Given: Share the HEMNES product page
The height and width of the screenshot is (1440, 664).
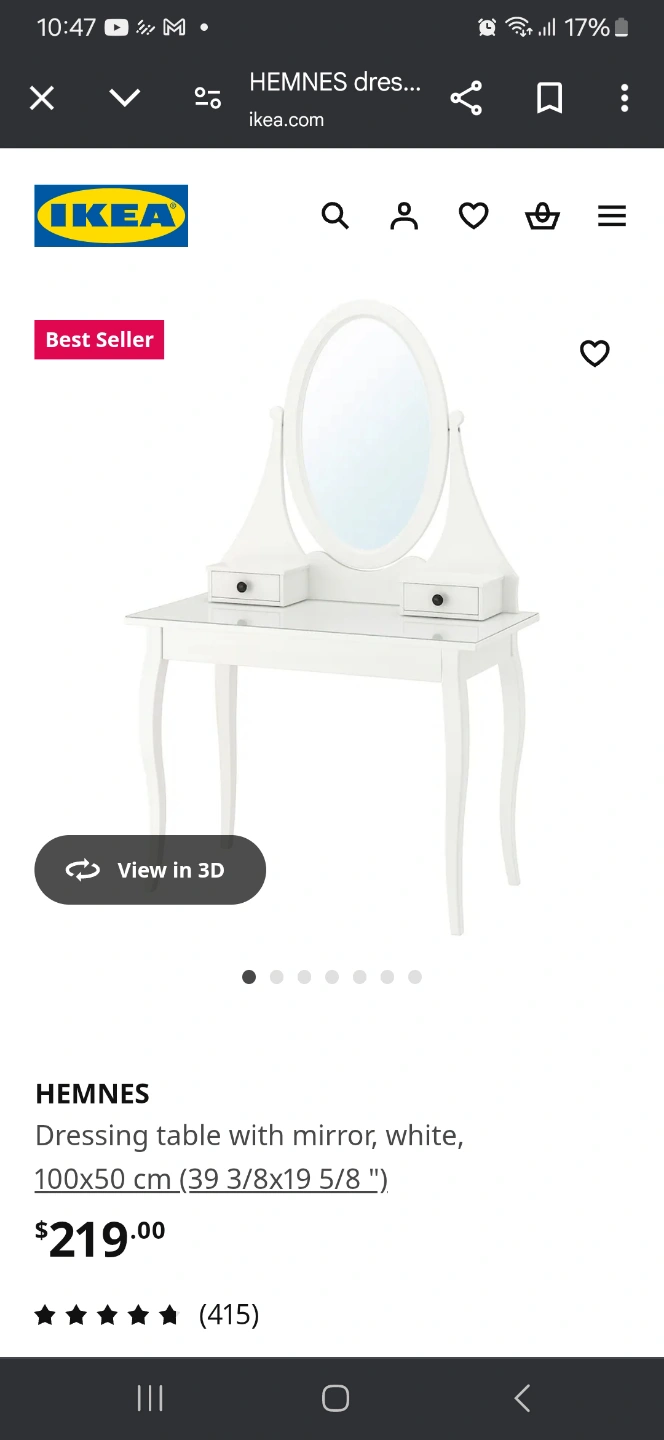Looking at the screenshot, I should click(466, 98).
